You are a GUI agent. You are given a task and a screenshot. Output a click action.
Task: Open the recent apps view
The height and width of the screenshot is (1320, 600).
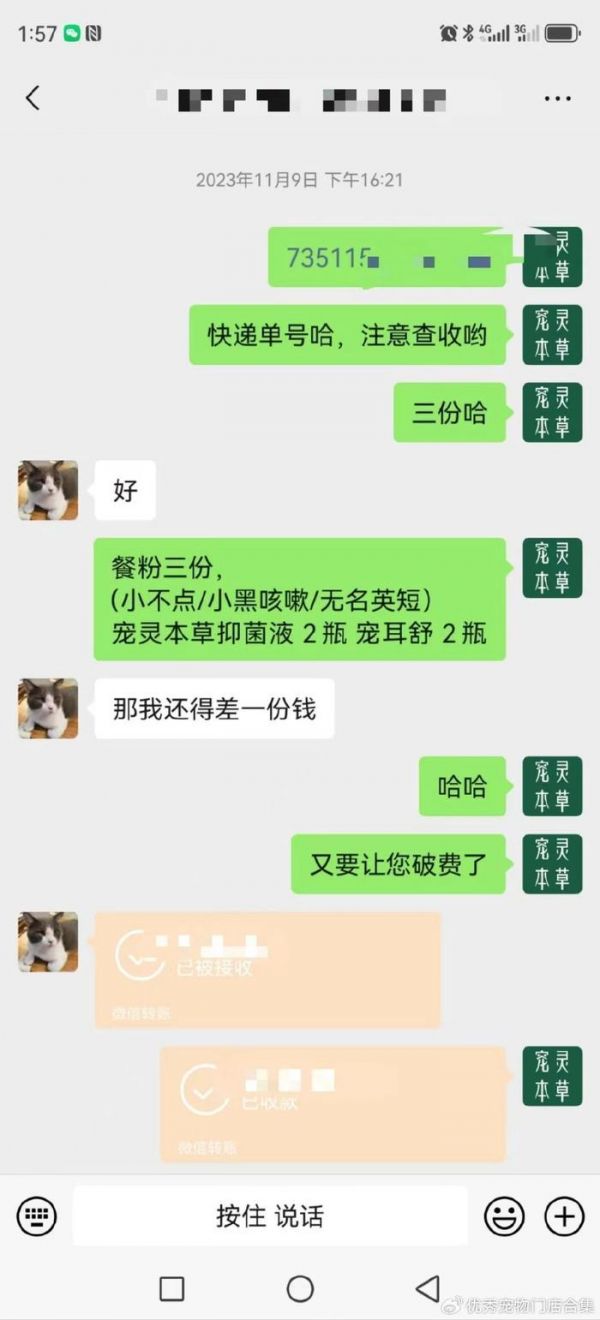pos(172,1288)
